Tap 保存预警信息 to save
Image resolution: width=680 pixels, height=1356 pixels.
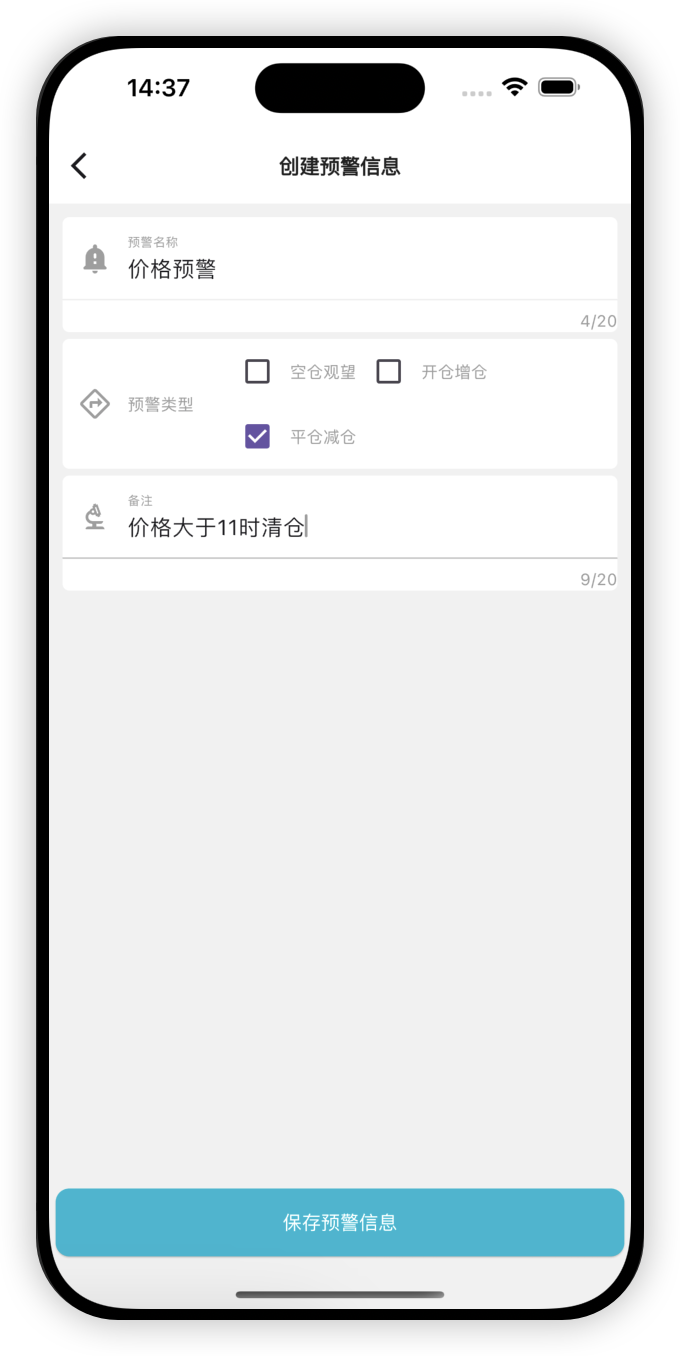point(340,1222)
